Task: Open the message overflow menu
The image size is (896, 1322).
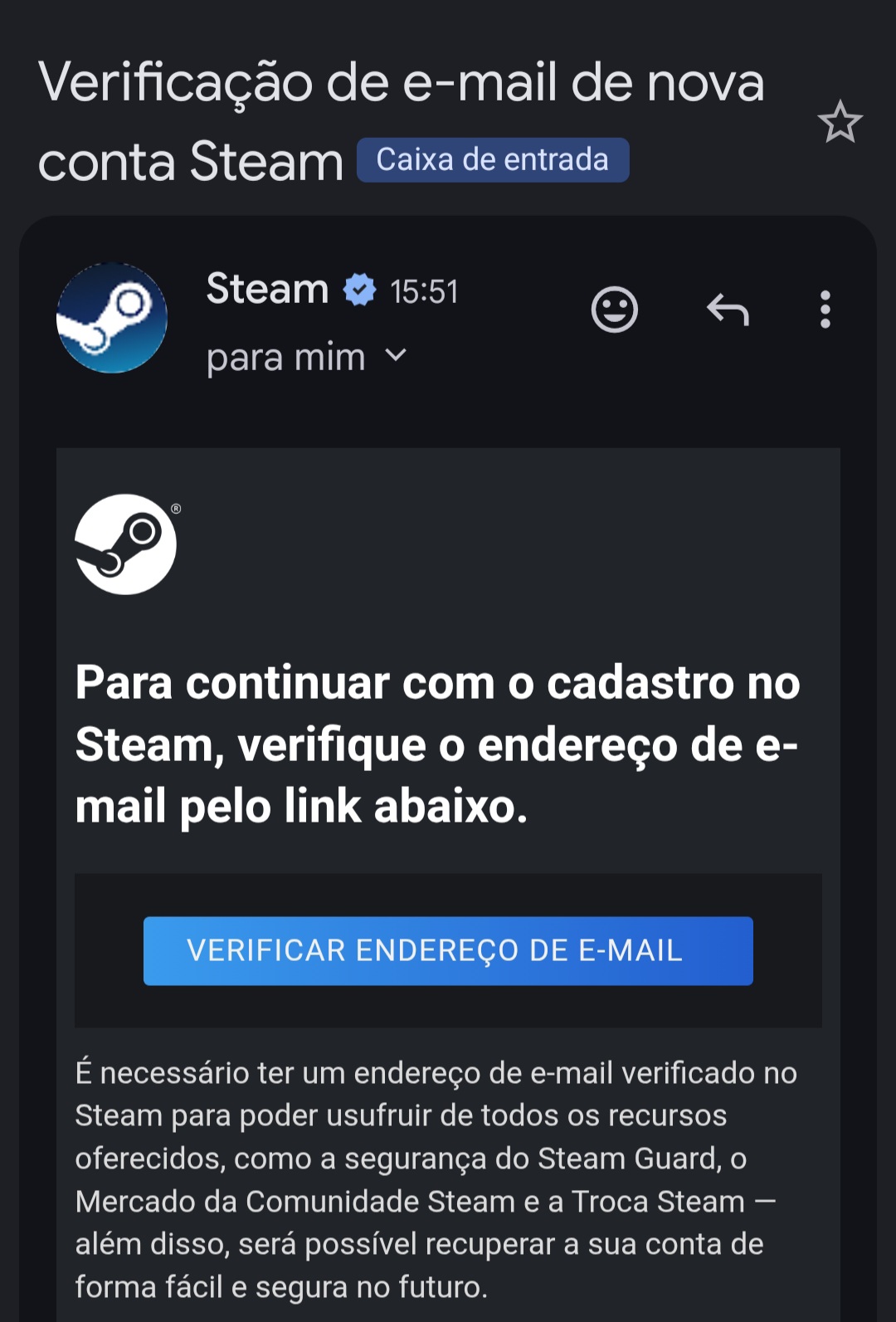Action: (825, 310)
